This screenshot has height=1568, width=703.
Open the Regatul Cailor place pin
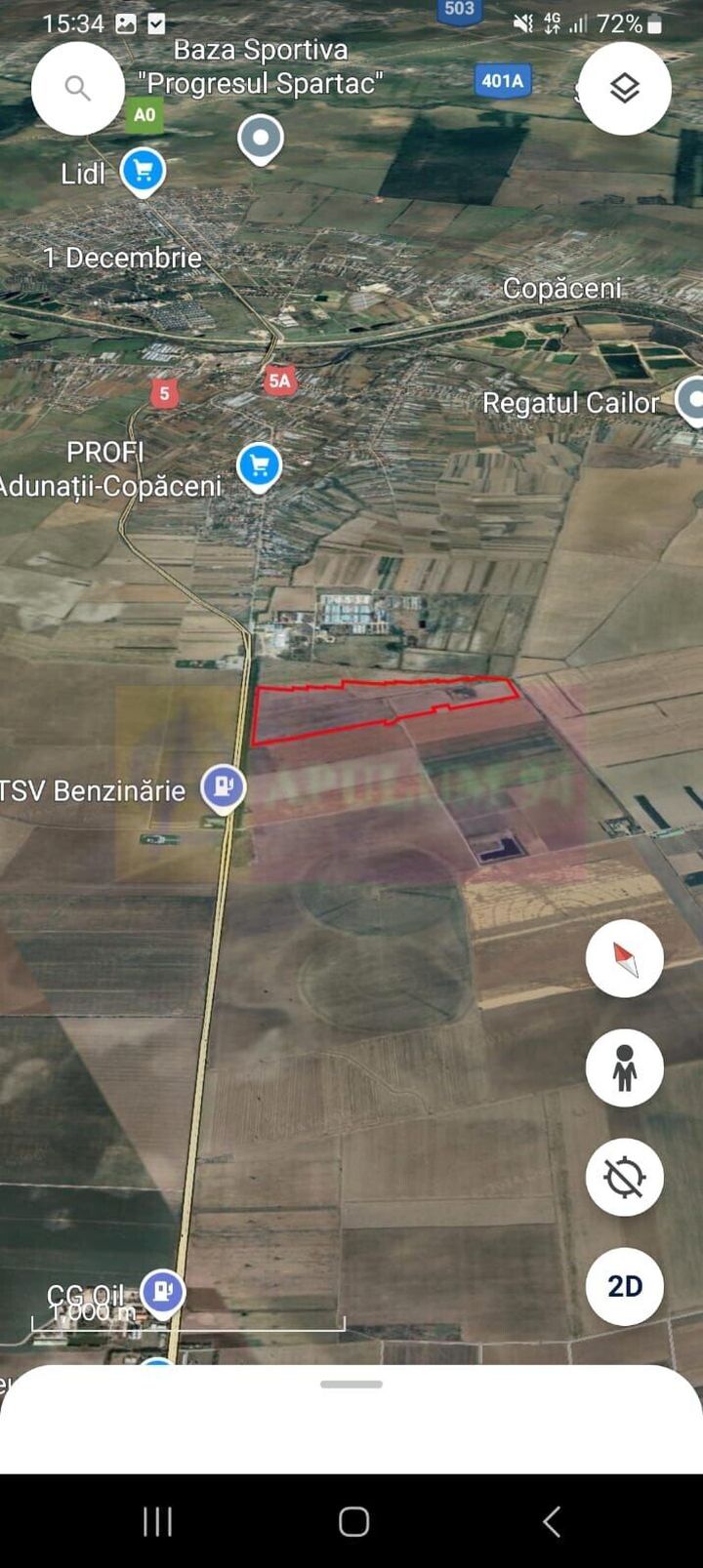tap(691, 399)
